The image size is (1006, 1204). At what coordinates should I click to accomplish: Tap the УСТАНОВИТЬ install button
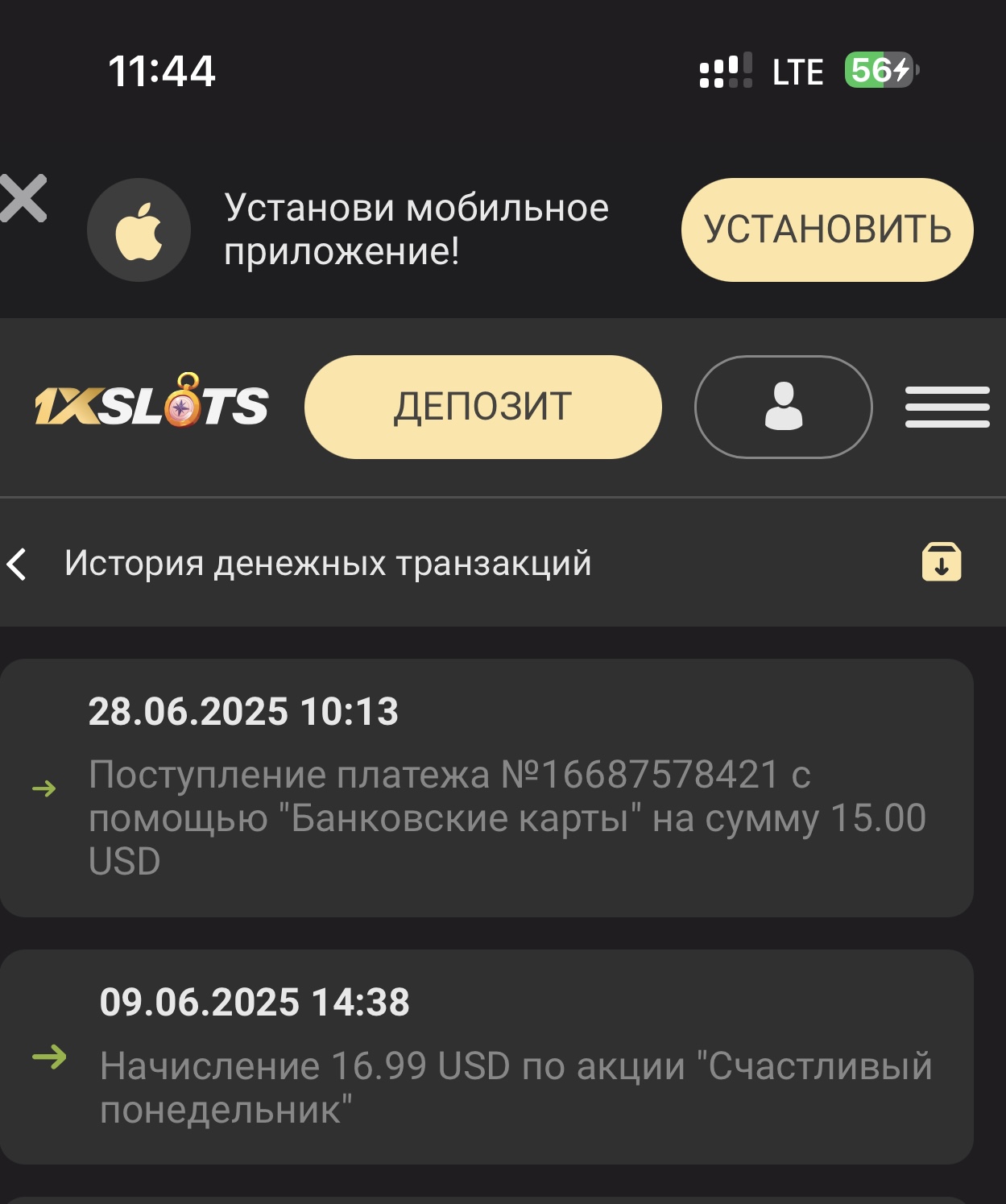click(x=827, y=230)
